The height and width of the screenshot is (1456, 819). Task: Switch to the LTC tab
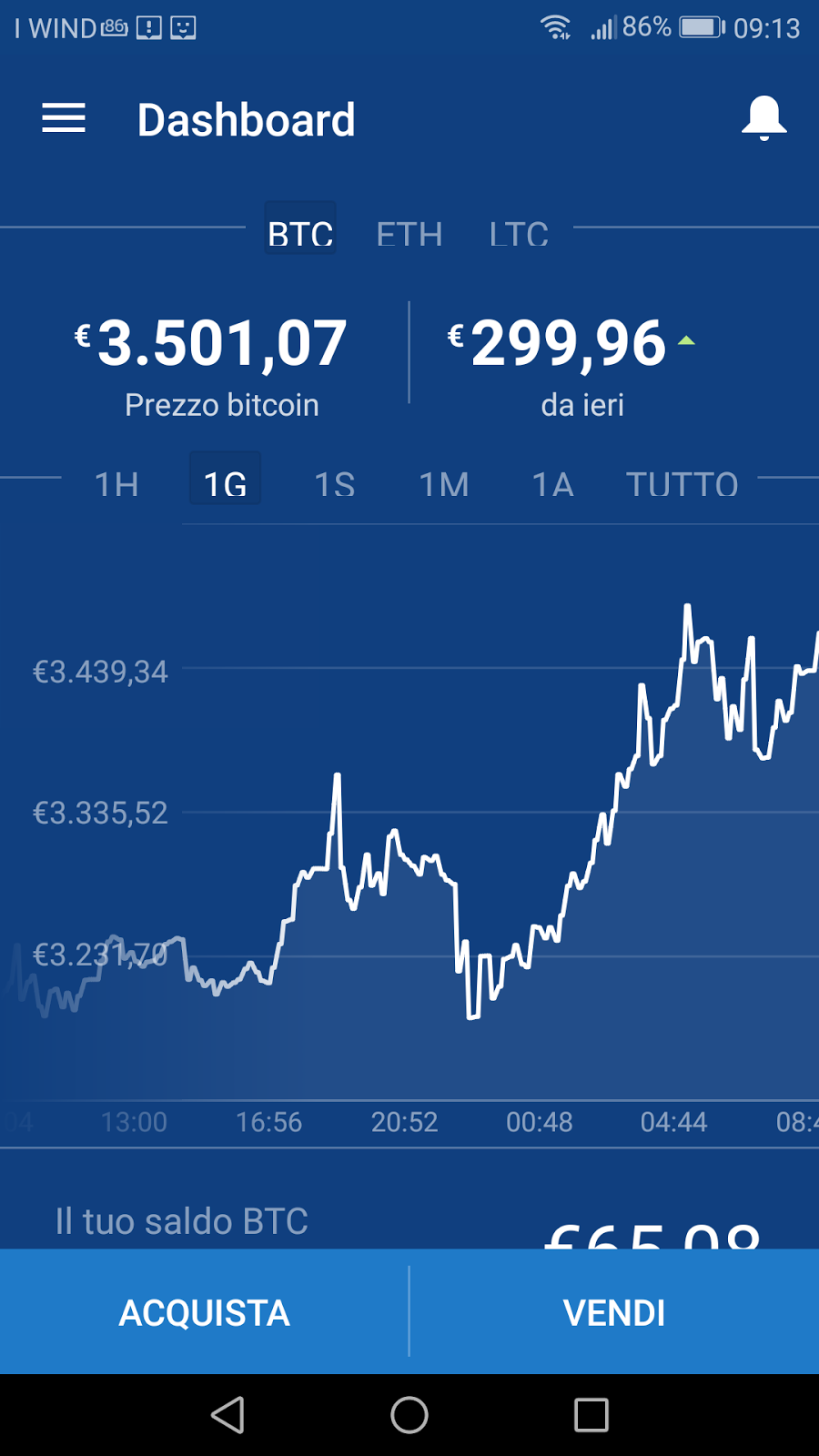pyautogui.click(x=519, y=233)
